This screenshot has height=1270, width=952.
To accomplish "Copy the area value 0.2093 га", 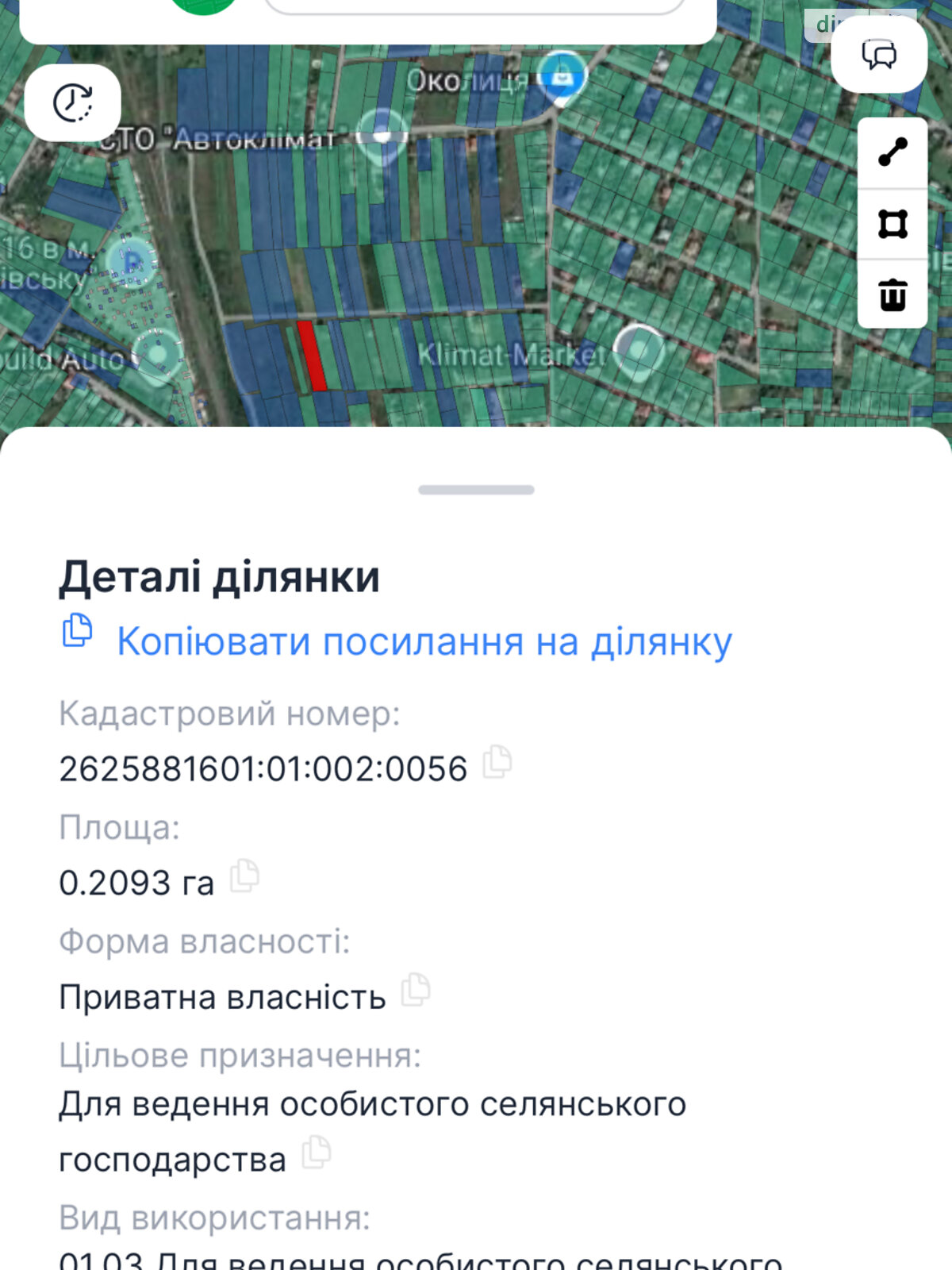I will (x=244, y=876).
